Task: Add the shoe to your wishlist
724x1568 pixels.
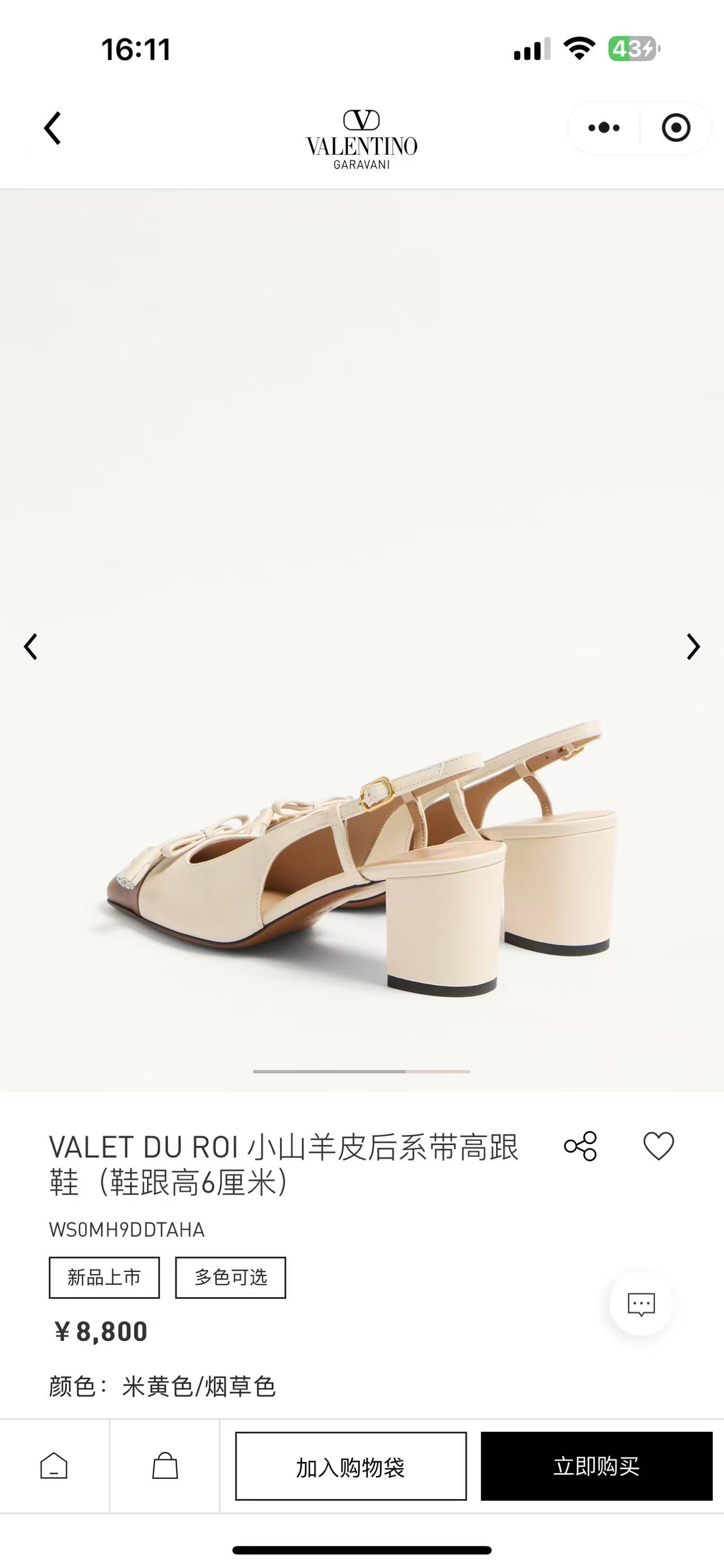Action: (x=658, y=1146)
